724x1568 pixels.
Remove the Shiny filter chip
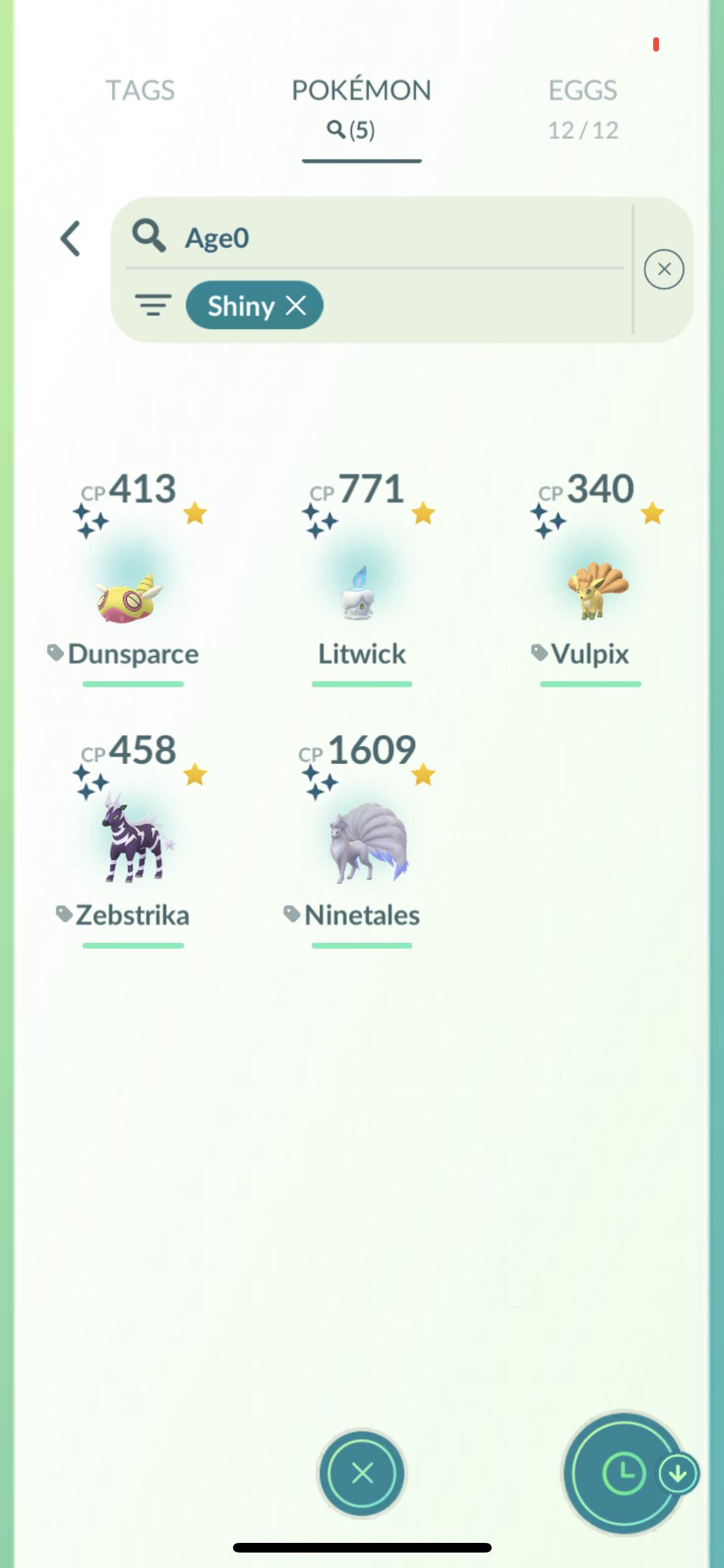click(296, 305)
